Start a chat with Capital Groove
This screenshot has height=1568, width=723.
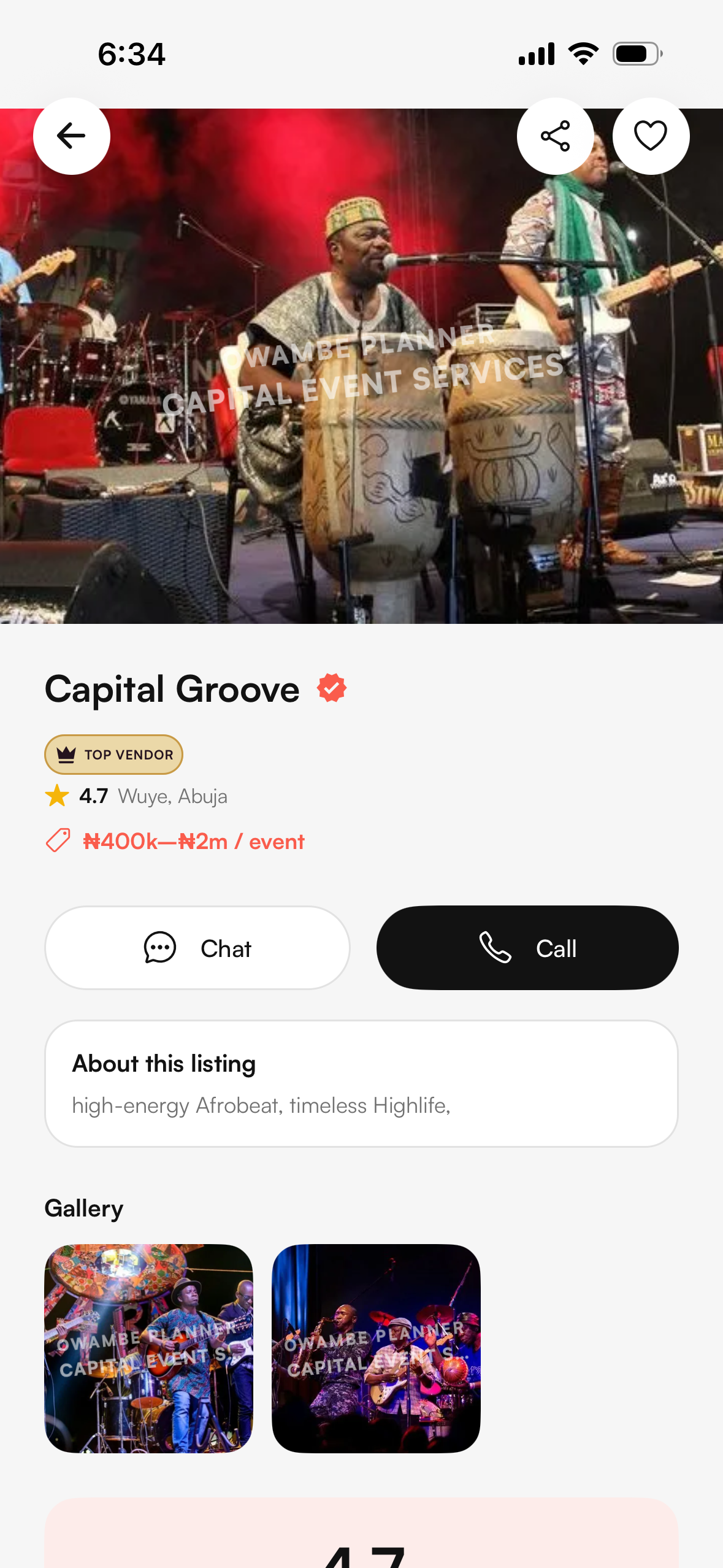point(197,948)
